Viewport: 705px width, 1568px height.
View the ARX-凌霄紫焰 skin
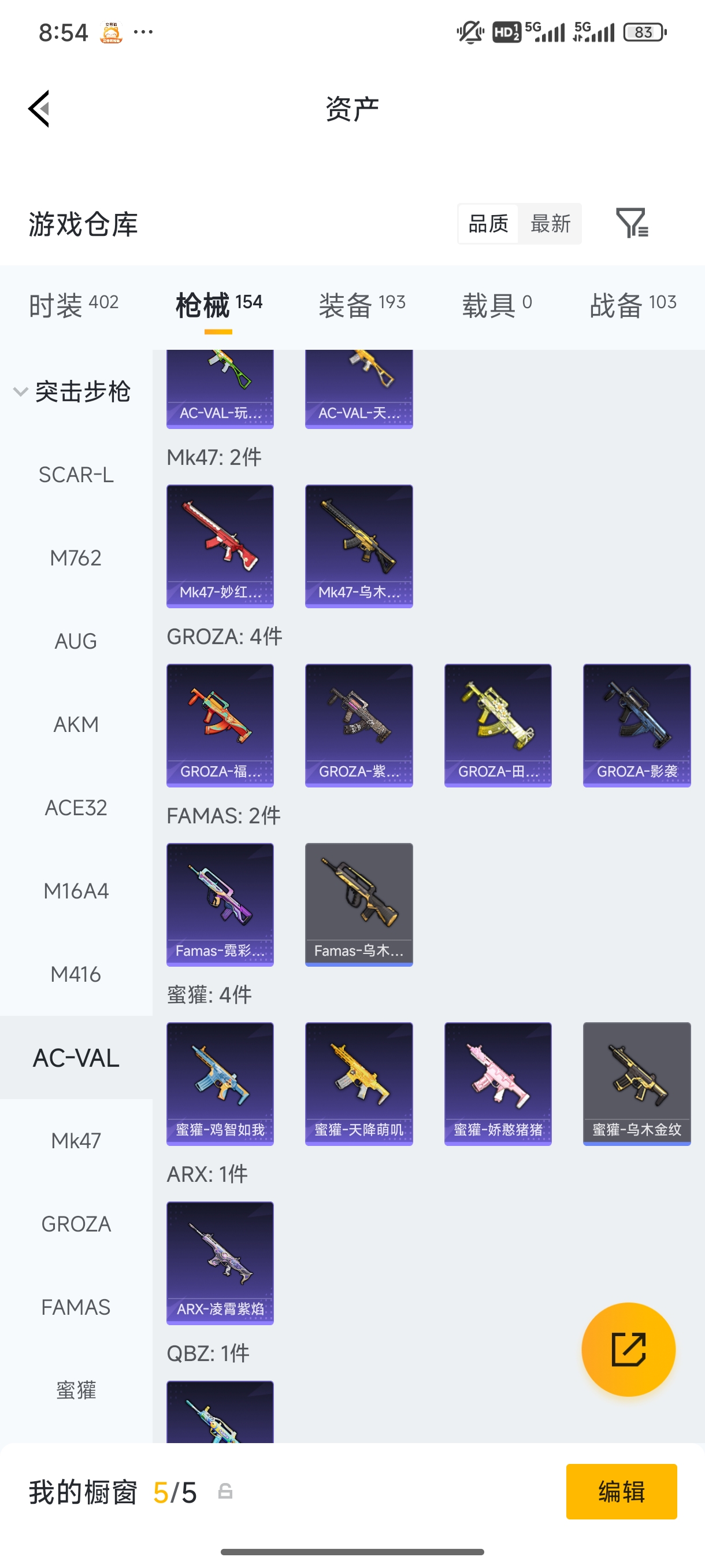220,1262
